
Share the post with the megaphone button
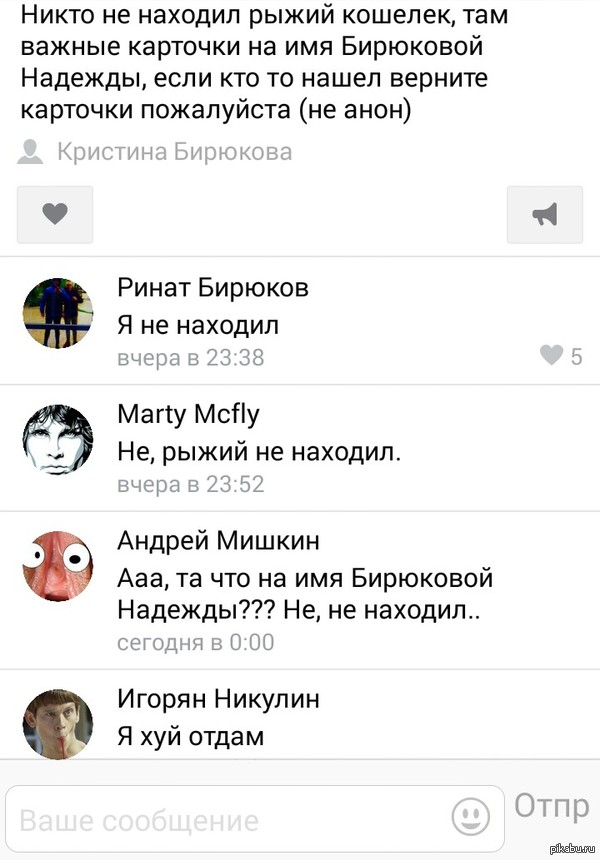(544, 214)
